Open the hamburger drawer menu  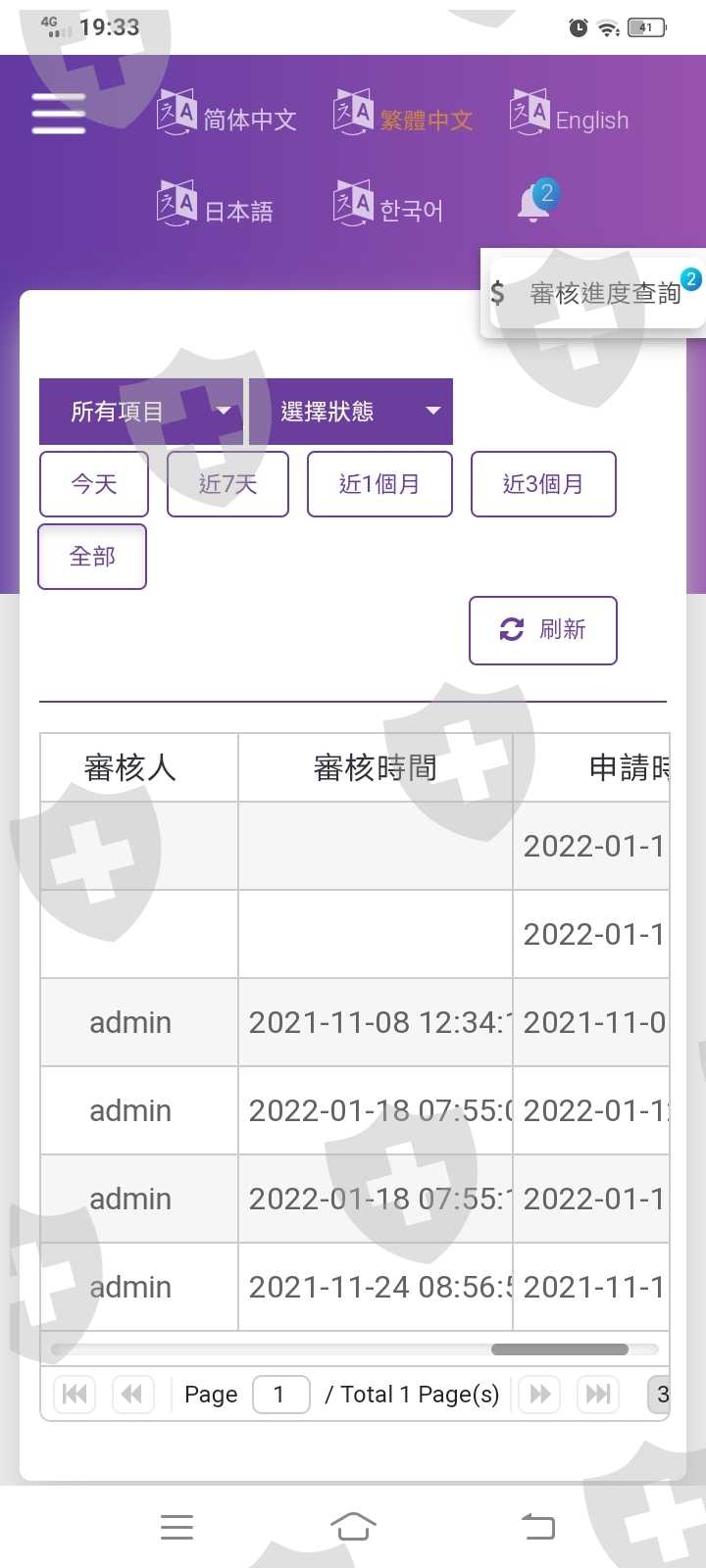pyautogui.click(x=58, y=114)
